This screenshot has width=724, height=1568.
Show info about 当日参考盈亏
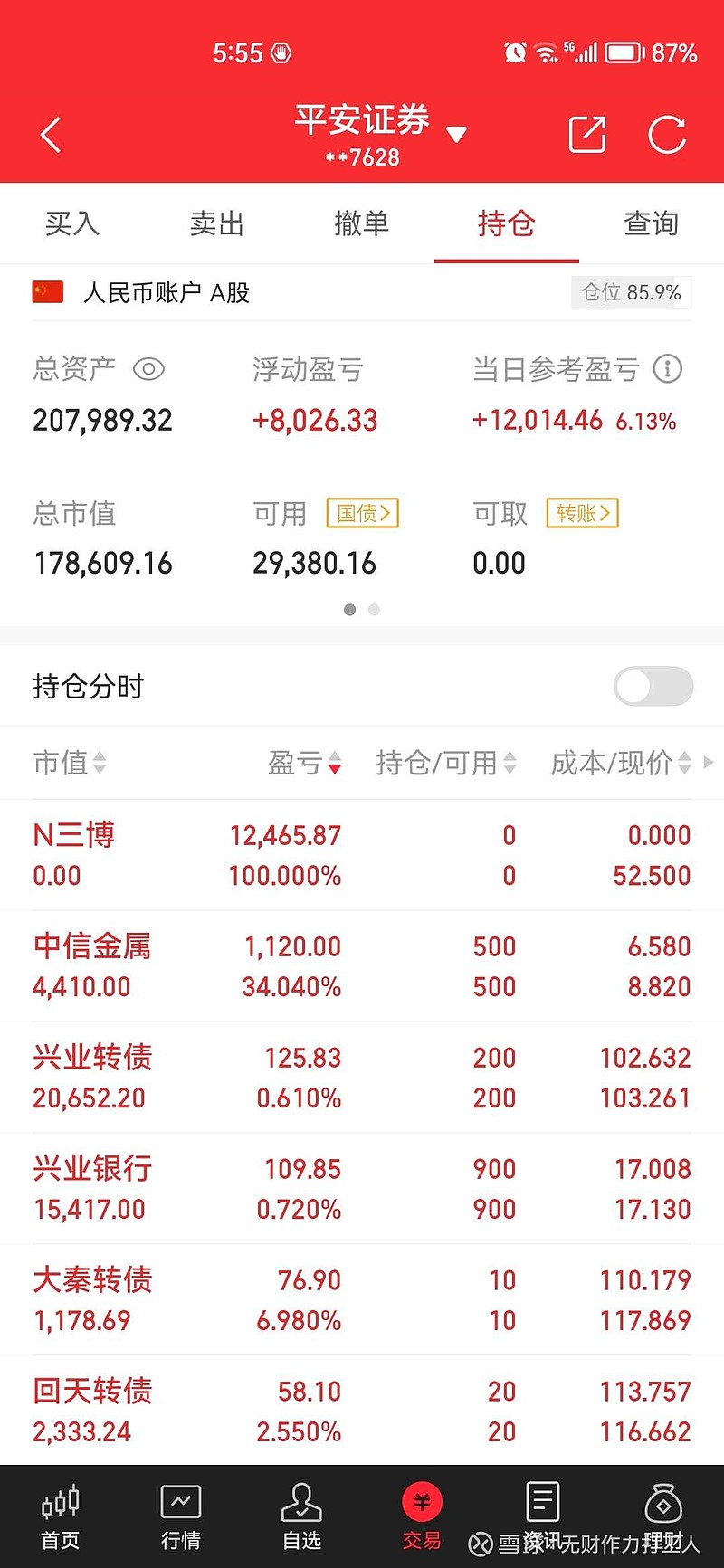pos(668,369)
